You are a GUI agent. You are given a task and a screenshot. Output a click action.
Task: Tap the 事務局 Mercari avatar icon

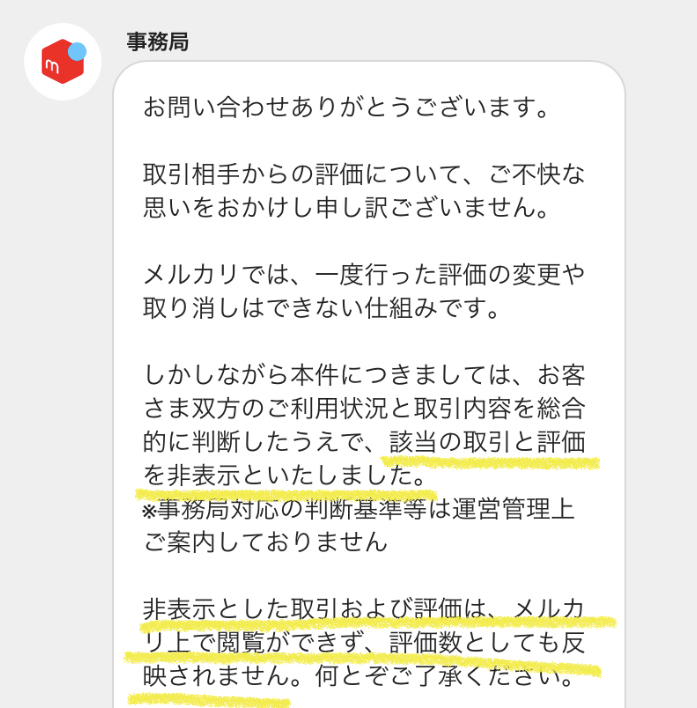[x=63, y=62]
